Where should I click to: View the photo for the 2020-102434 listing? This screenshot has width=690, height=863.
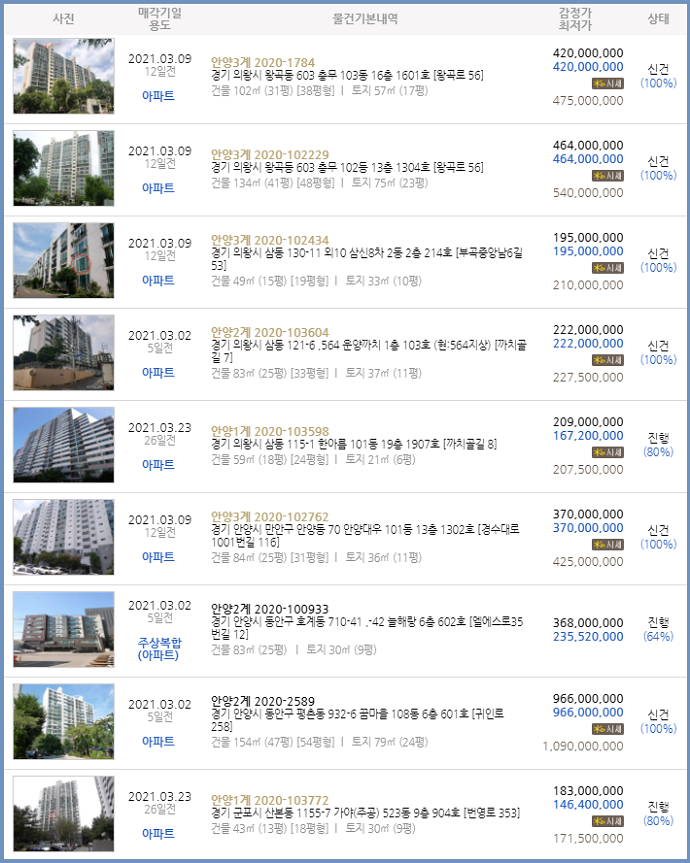click(x=63, y=260)
